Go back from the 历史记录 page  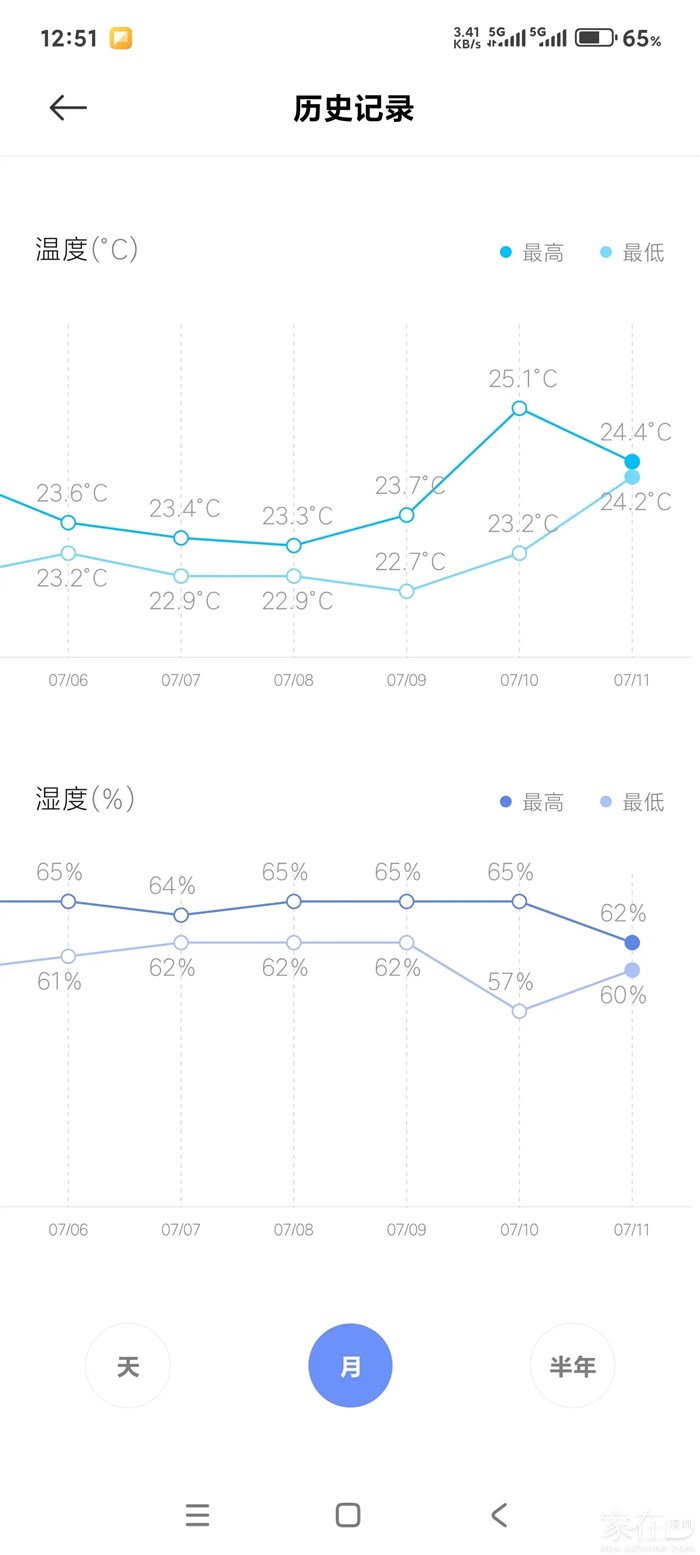click(68, 108)
